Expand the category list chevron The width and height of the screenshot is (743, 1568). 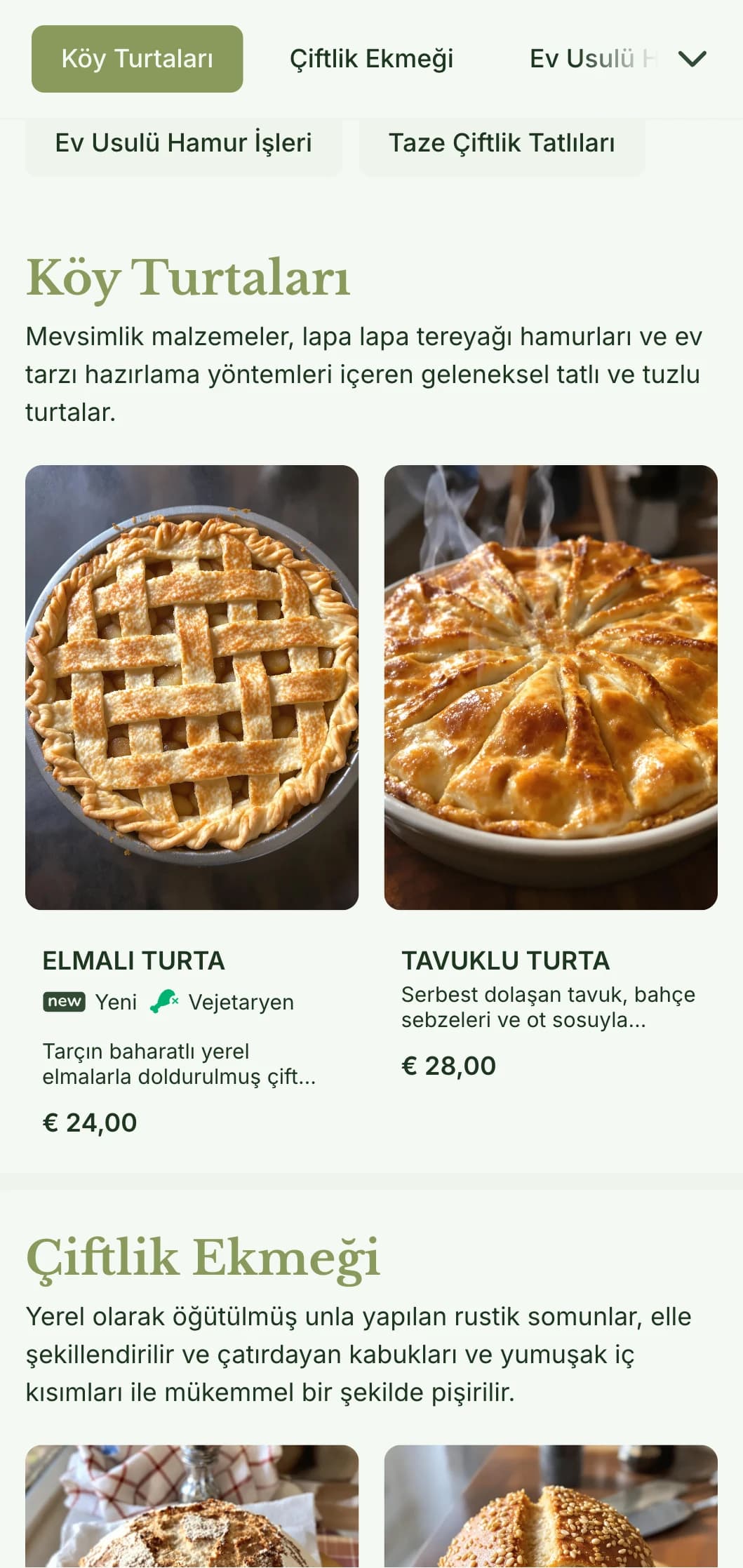tap(692, 59)
